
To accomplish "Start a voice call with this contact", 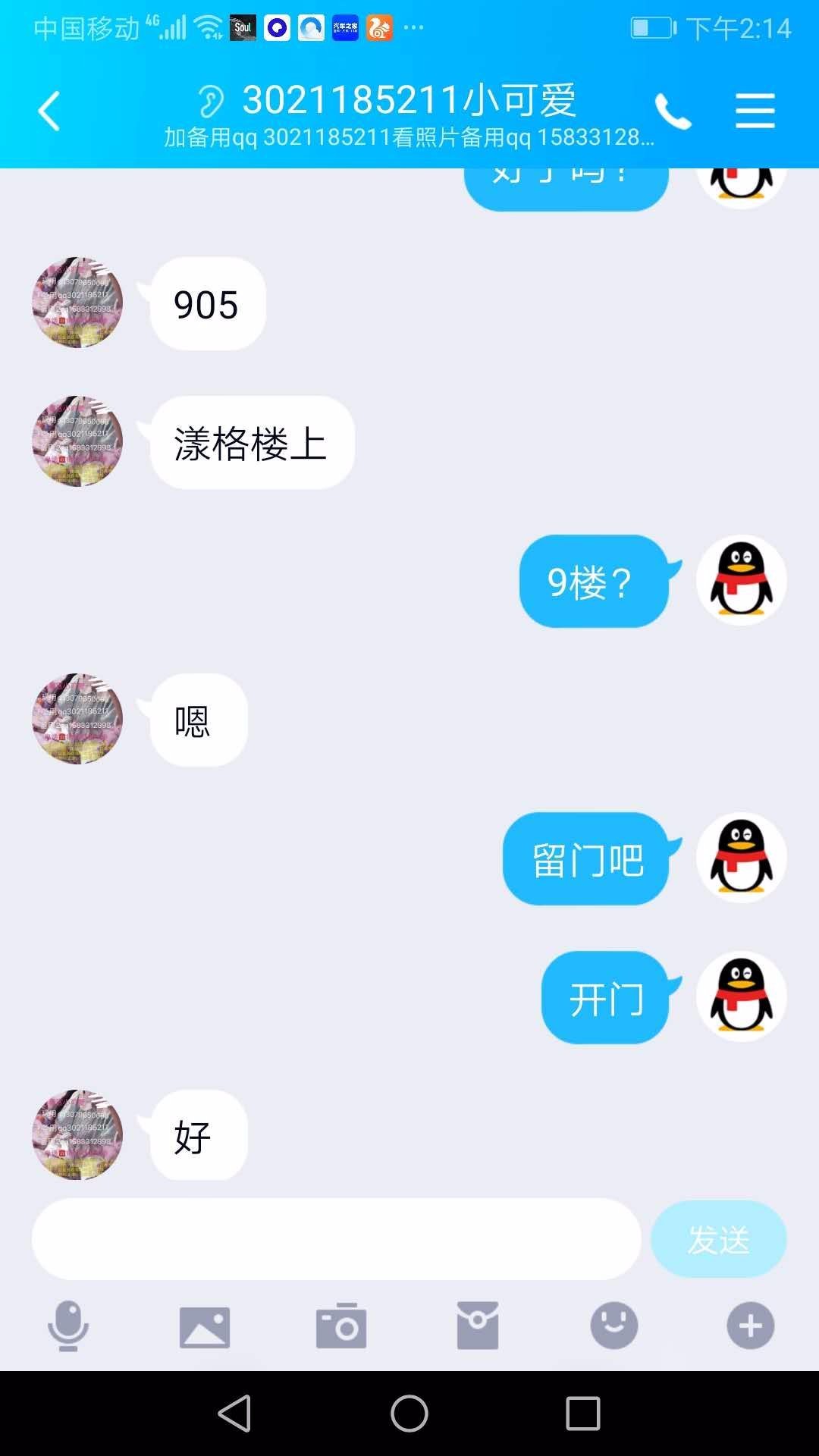I will (x=673, y=111).
